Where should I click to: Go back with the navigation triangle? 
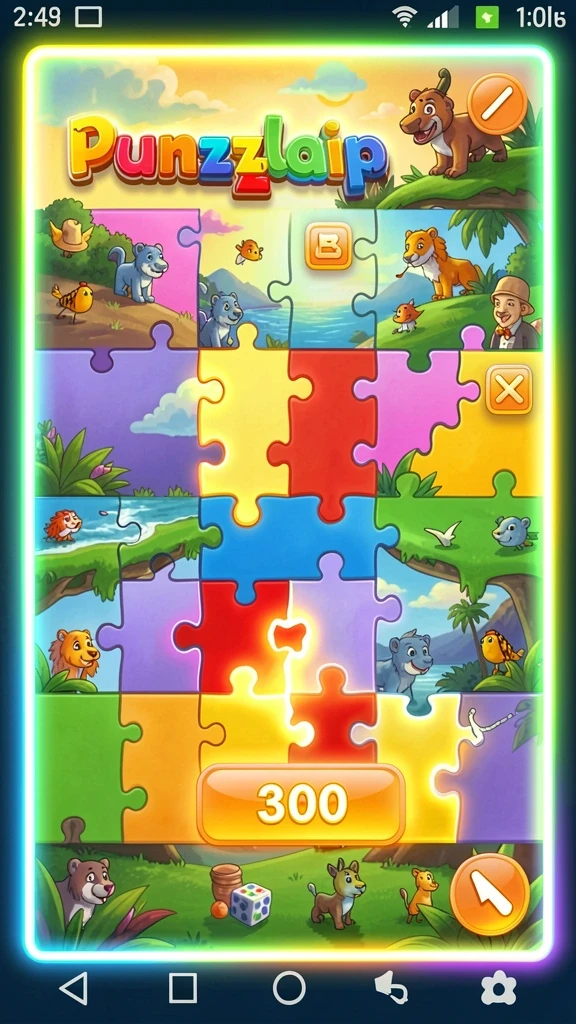(74, 987)
